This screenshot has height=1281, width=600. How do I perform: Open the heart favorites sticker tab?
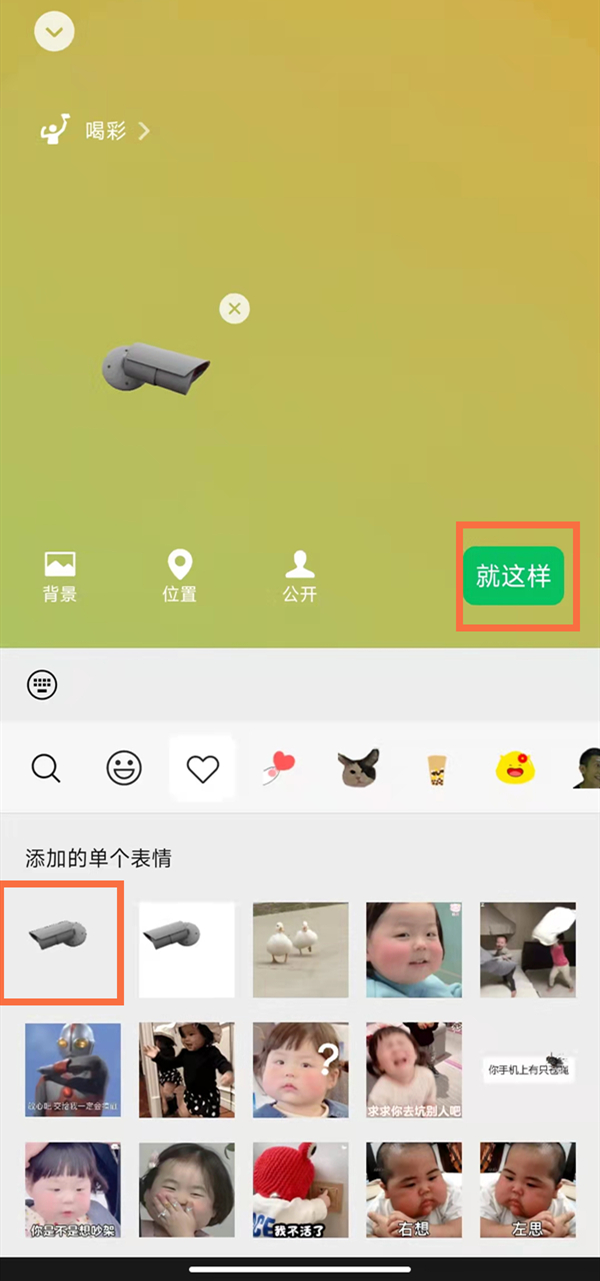tap(202, 768)
